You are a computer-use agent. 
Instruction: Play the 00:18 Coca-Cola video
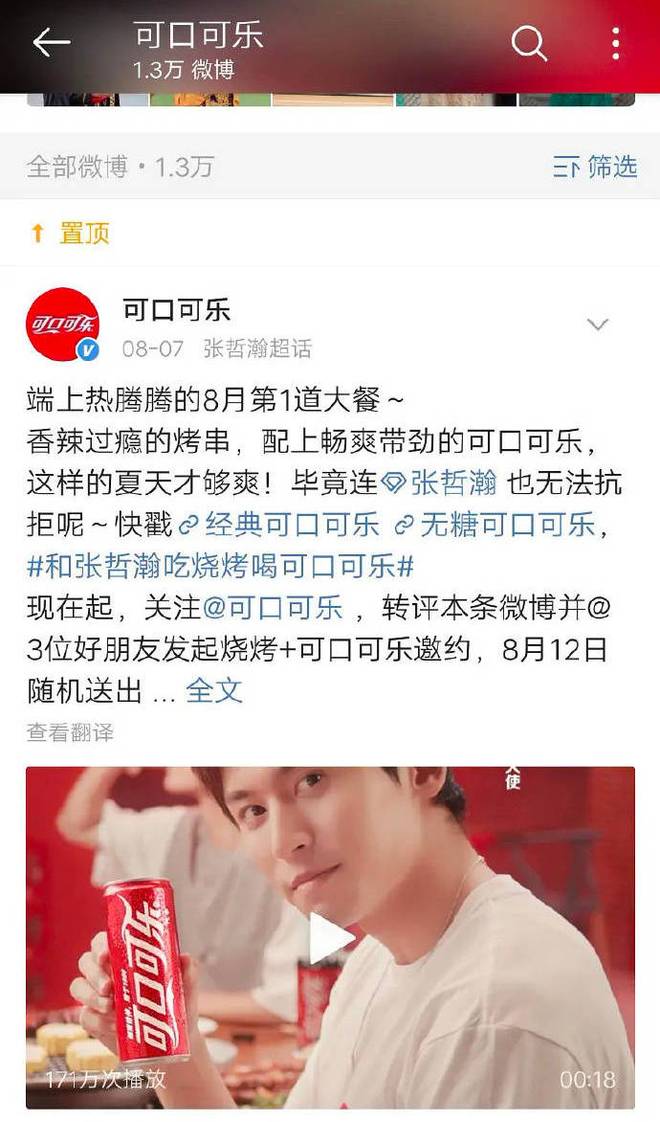[330, 937]
